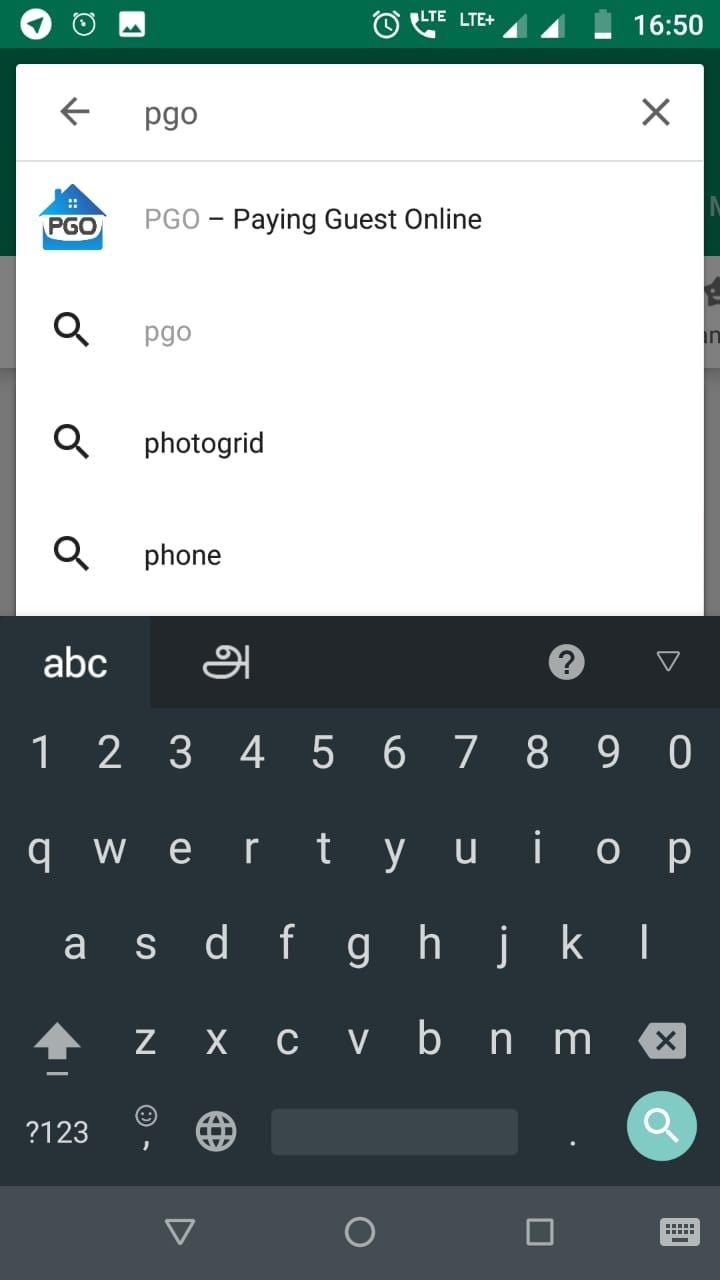Collapse keyboard with the down triangle
The height and width of the screenshot is (1280, 720).
[668, 661]
